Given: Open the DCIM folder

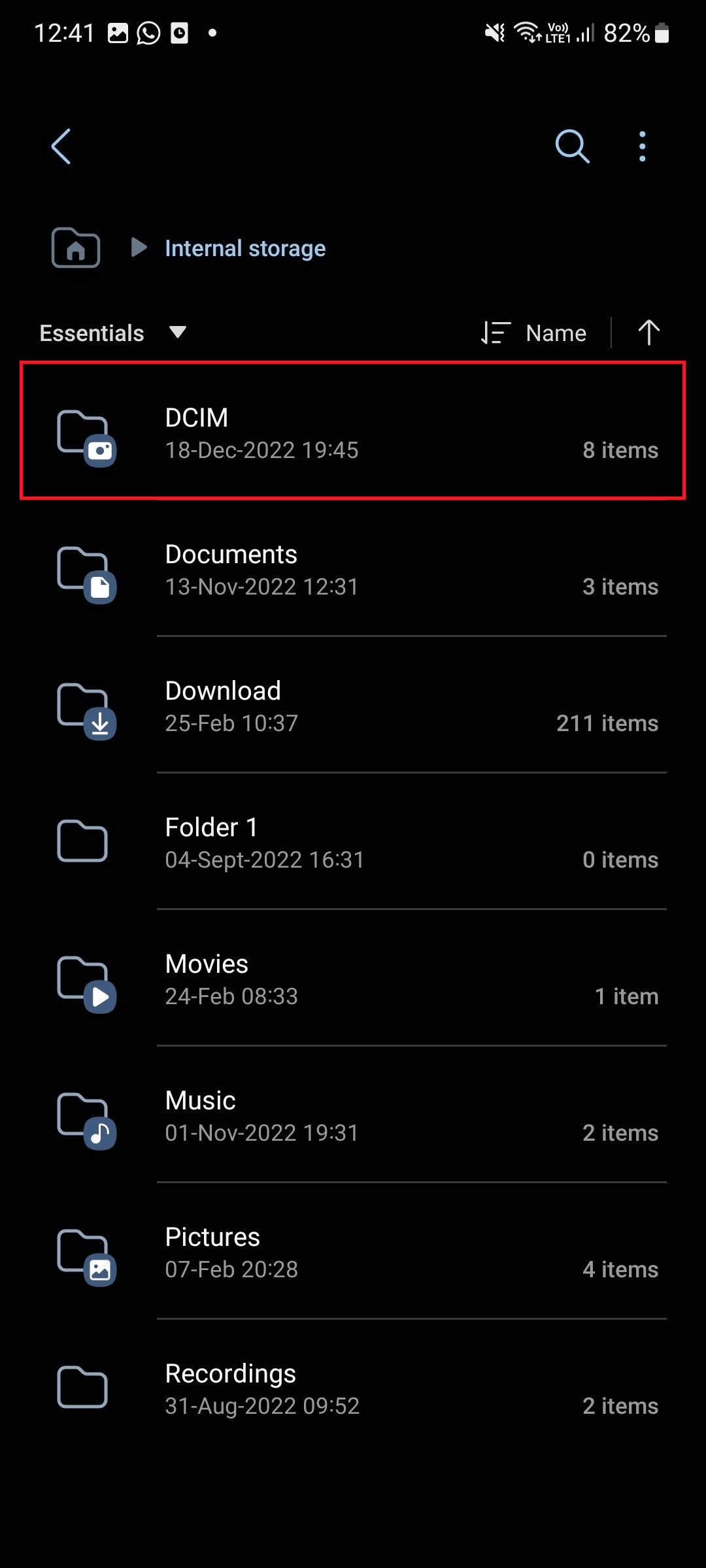Looking at the screenshot, I should [x=353, y=433].
